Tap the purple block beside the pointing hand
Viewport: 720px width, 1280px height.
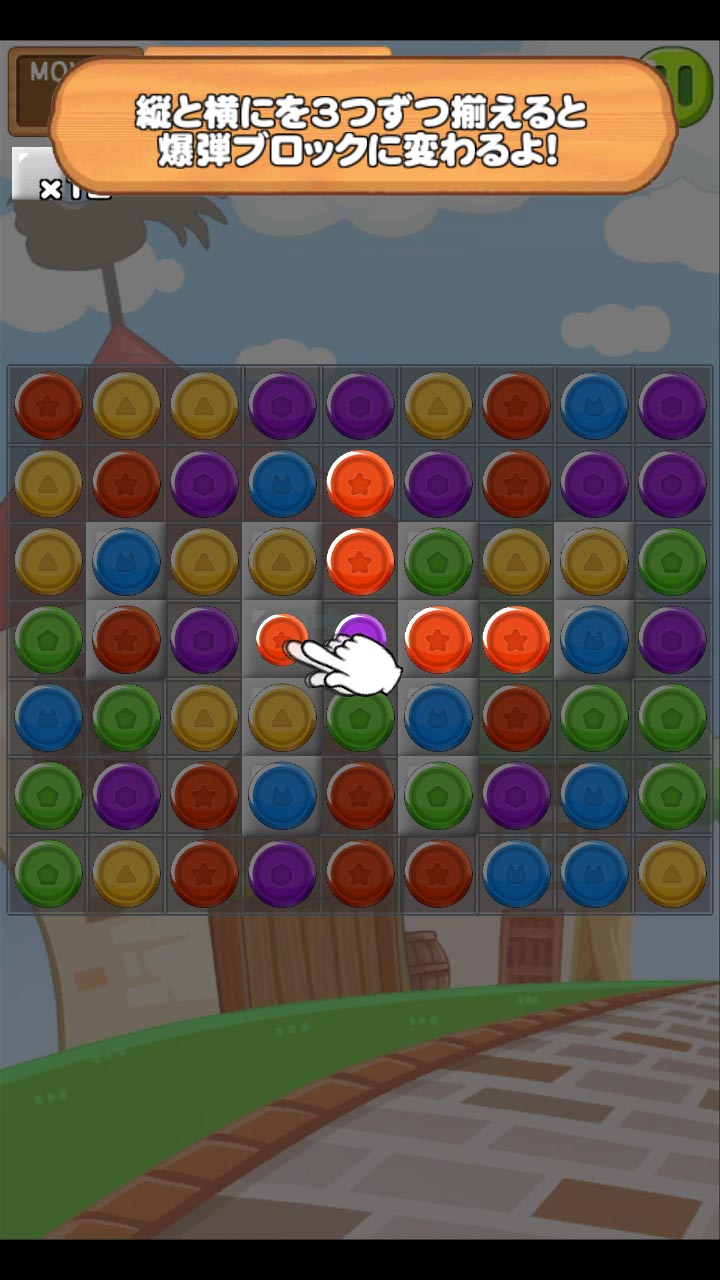click(360, 633)
